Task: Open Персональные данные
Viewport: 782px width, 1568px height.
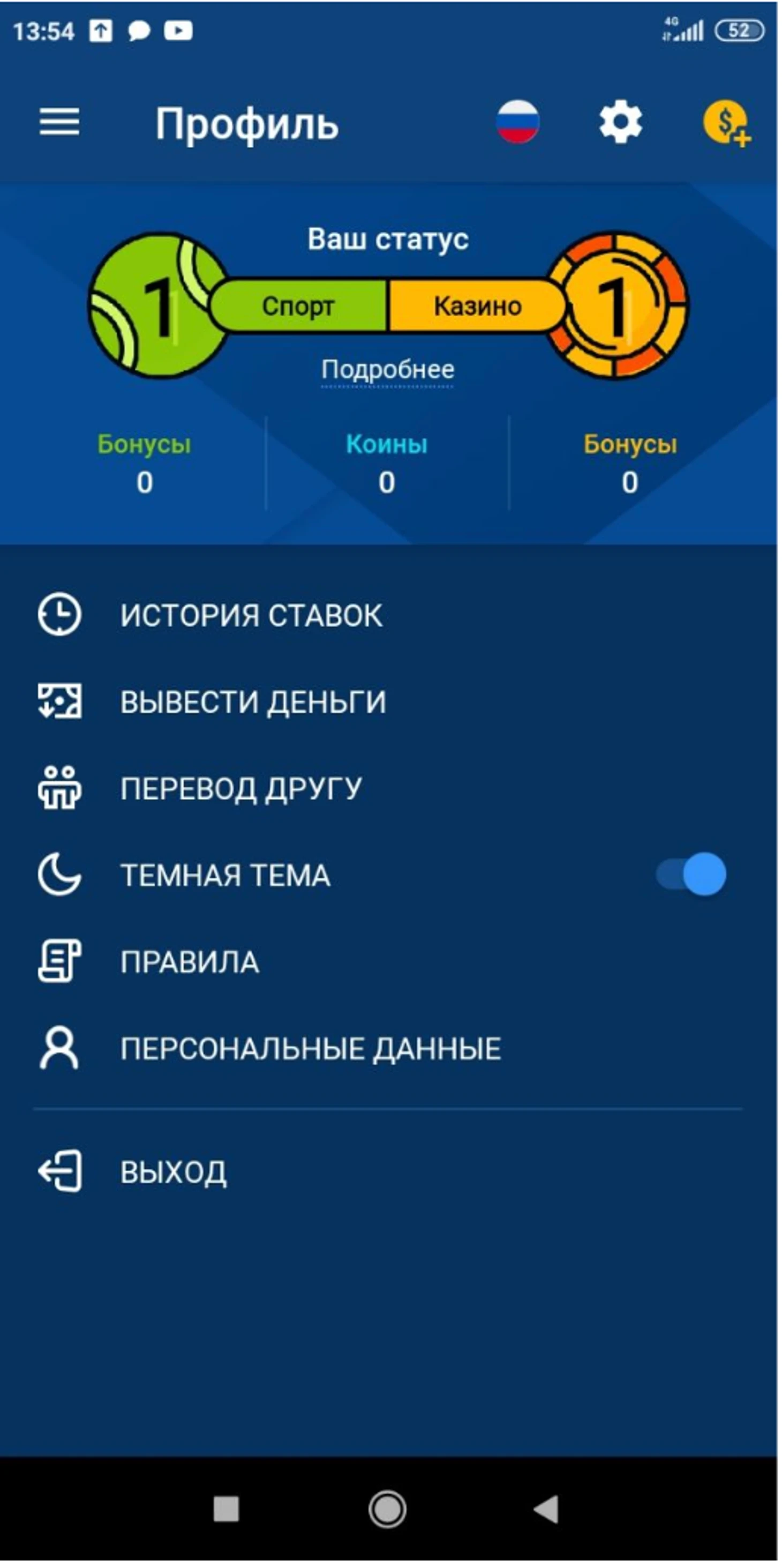Action: (x=310, y=1049)
